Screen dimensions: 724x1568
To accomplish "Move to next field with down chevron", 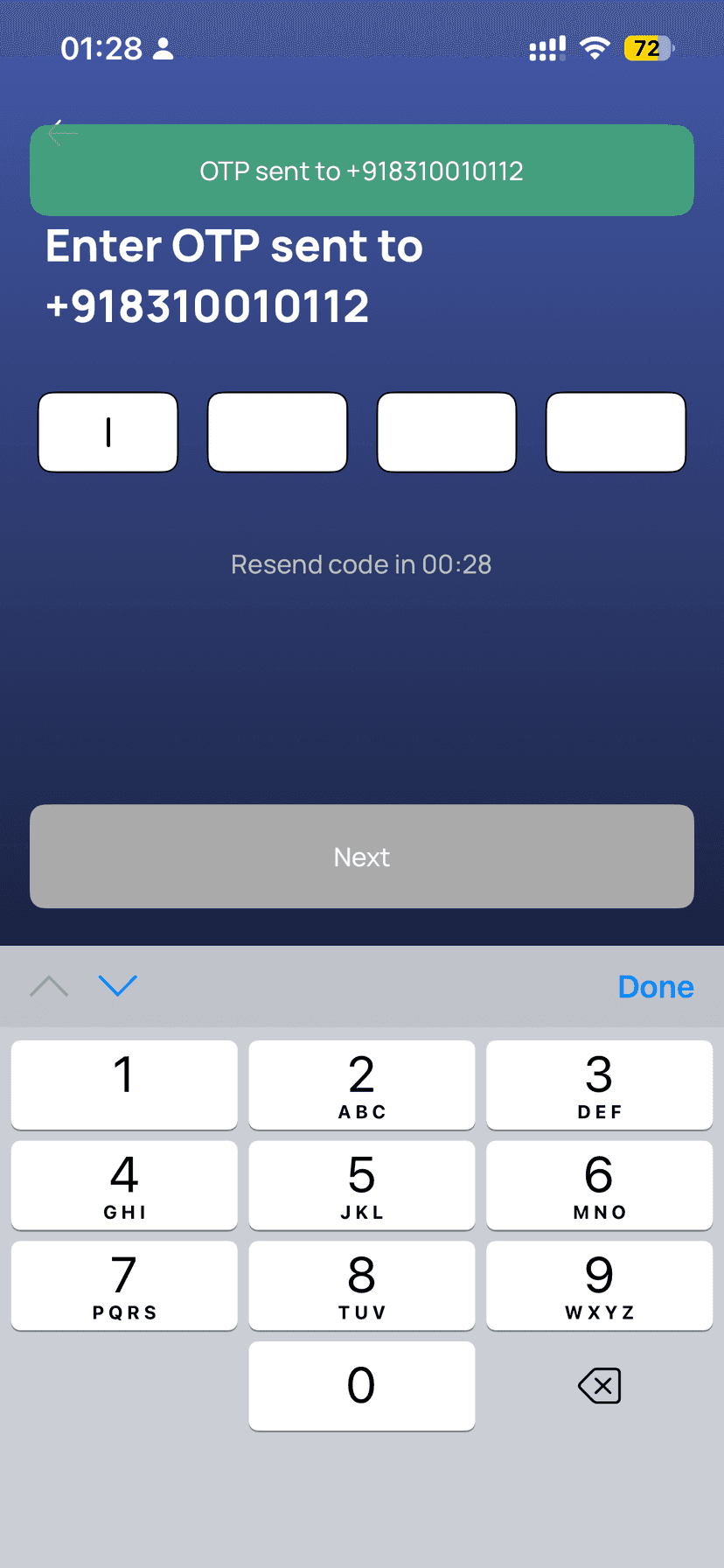I will (x=118, y=986).
